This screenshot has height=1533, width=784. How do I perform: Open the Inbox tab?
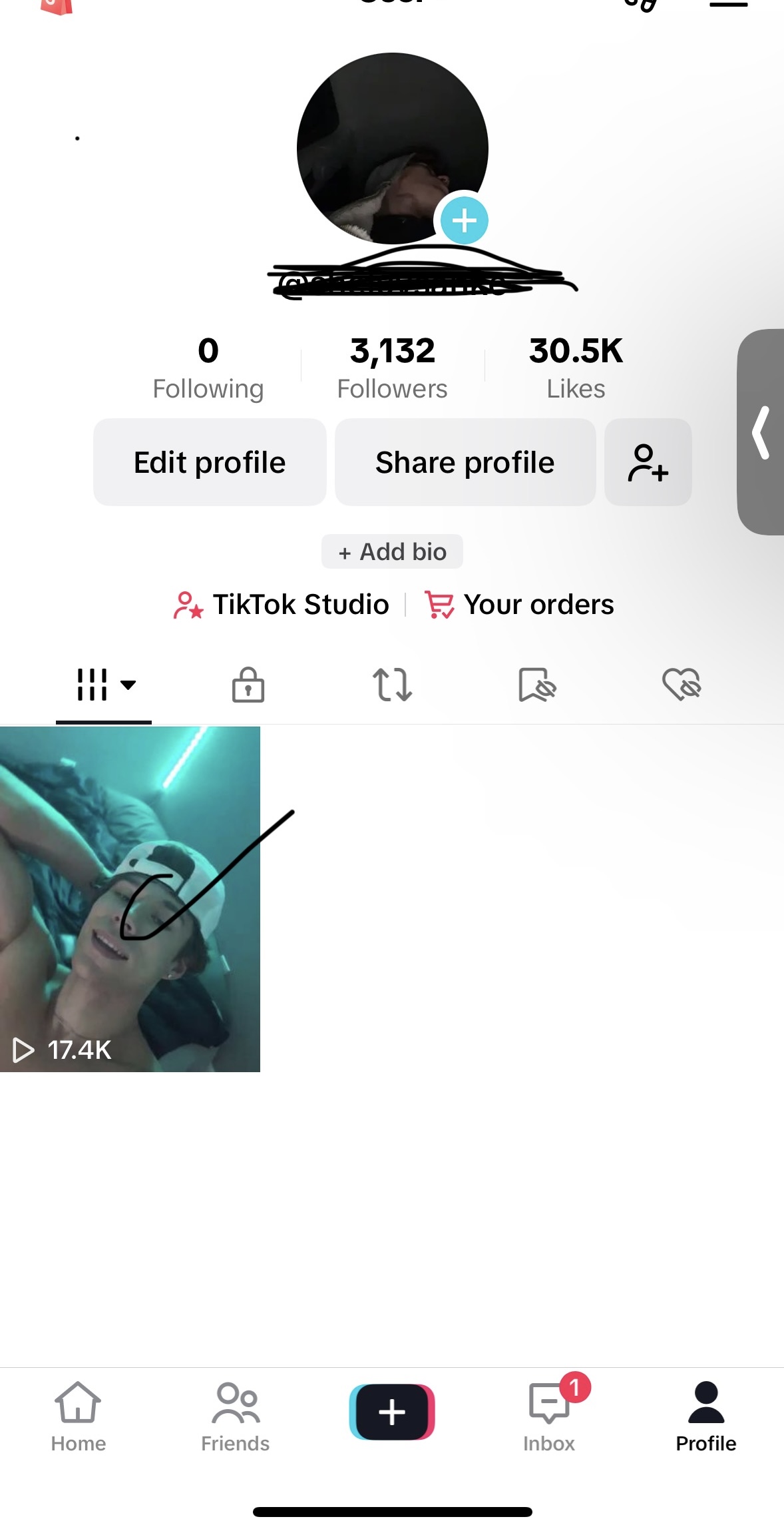(549, 1416)
